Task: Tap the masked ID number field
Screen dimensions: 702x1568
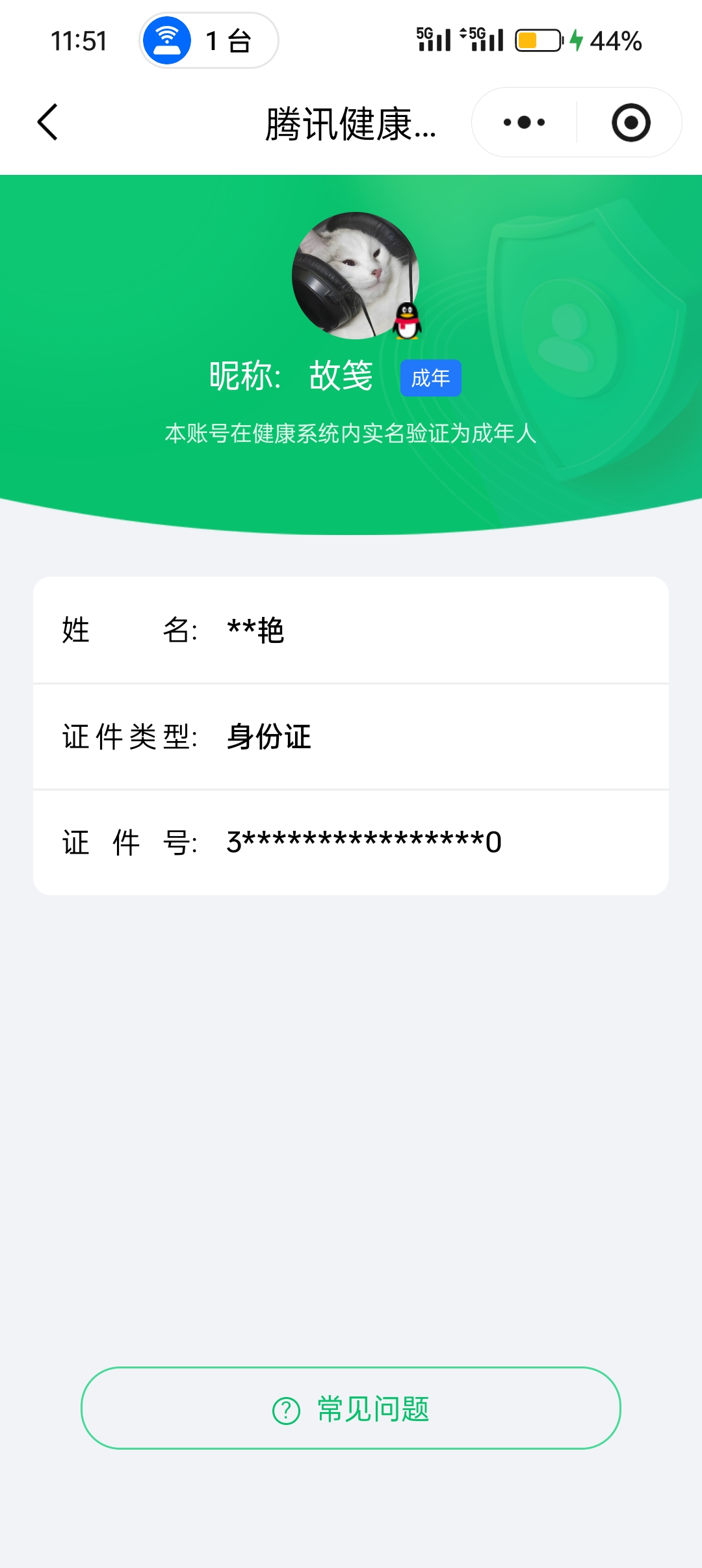Action: click(351, 842)
